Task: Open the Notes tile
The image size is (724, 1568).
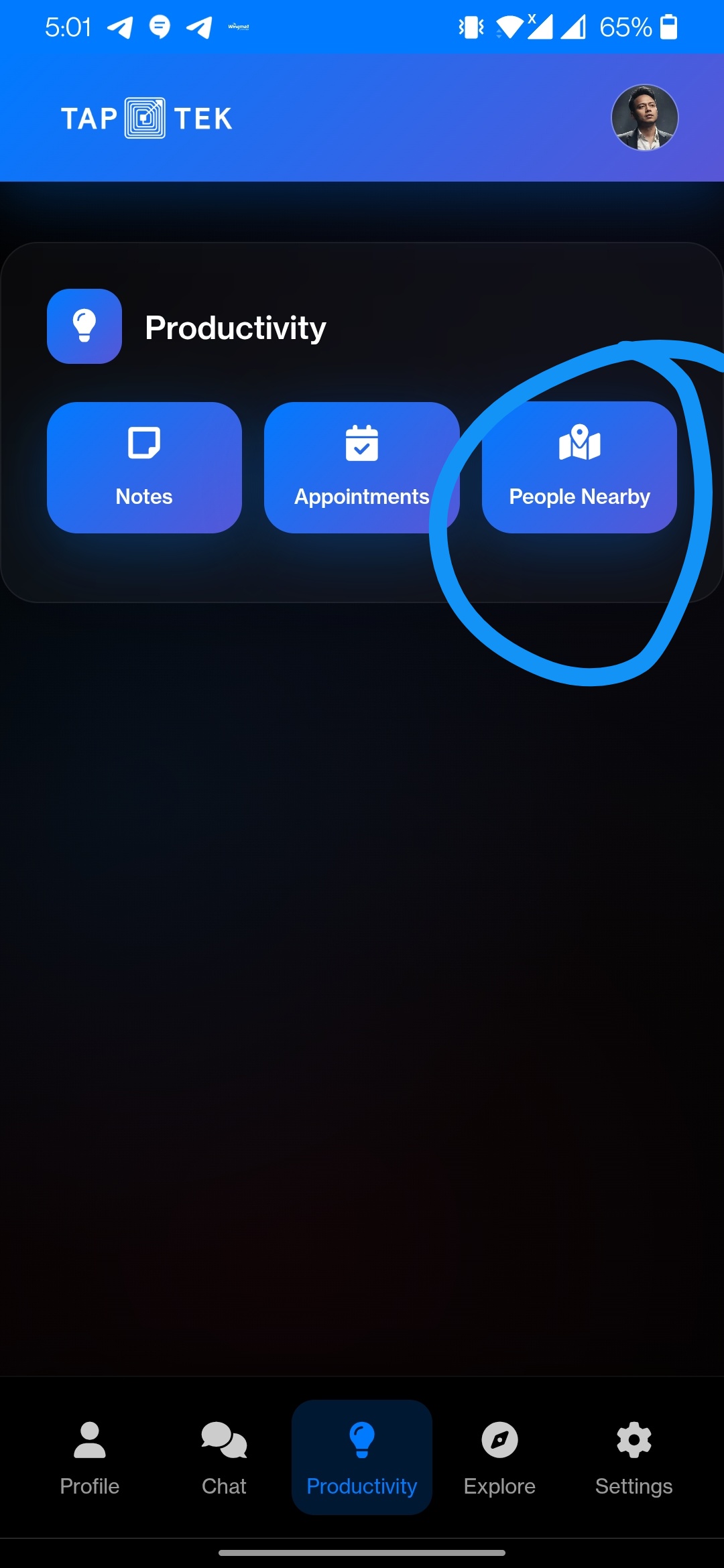Action: [144, 467]
